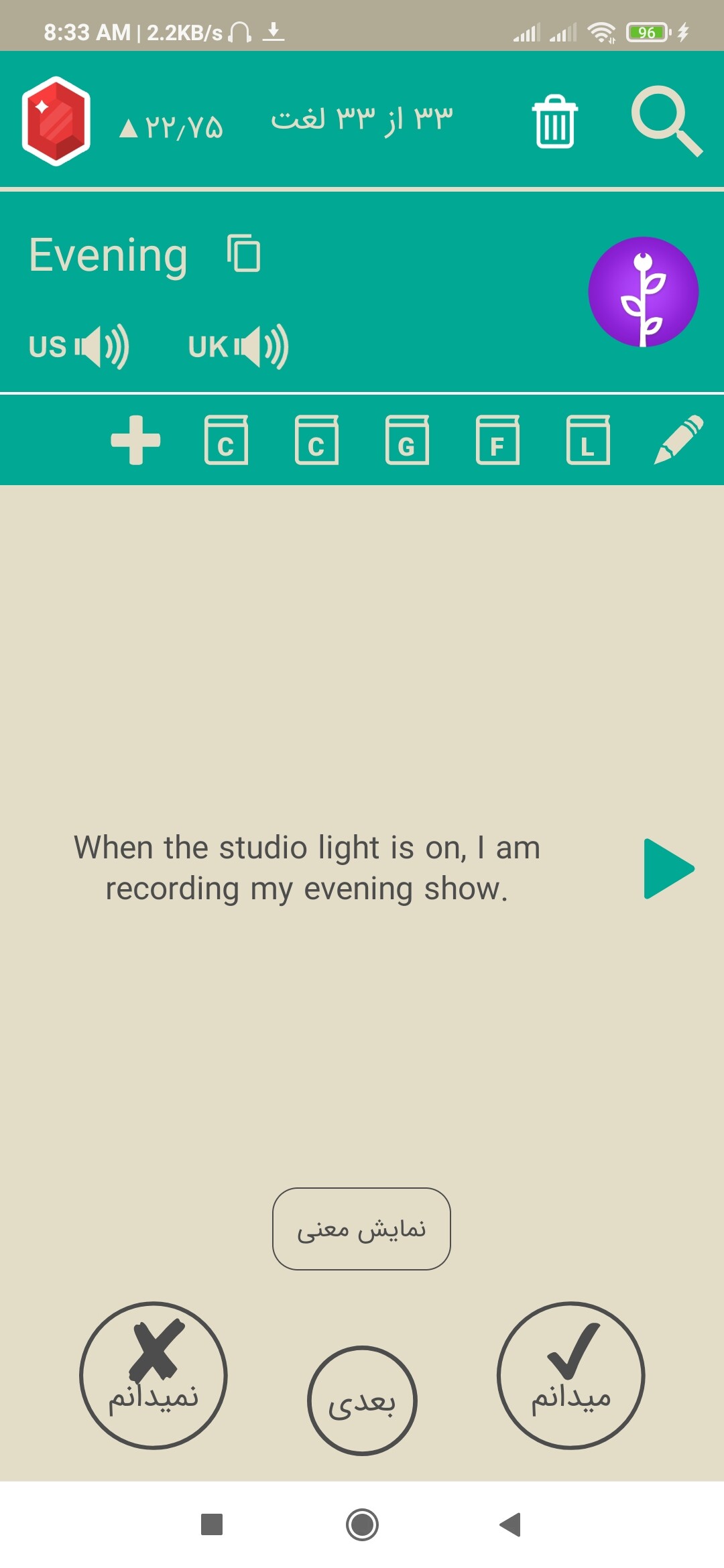
Task: Open the L dictionary book
Action: [588, 440]
